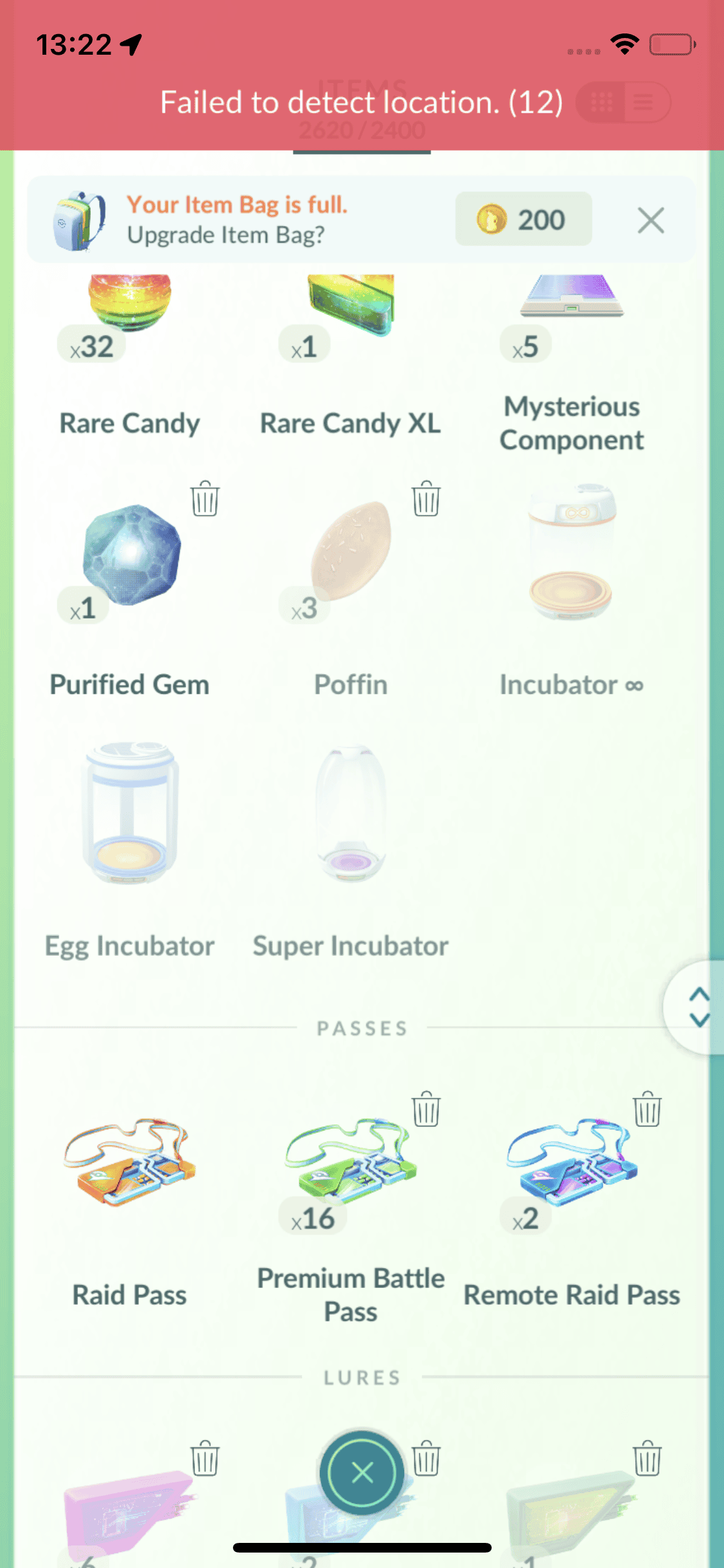
Task: Tap the up-down arrows jump handle
Action: coord(698,1007)
